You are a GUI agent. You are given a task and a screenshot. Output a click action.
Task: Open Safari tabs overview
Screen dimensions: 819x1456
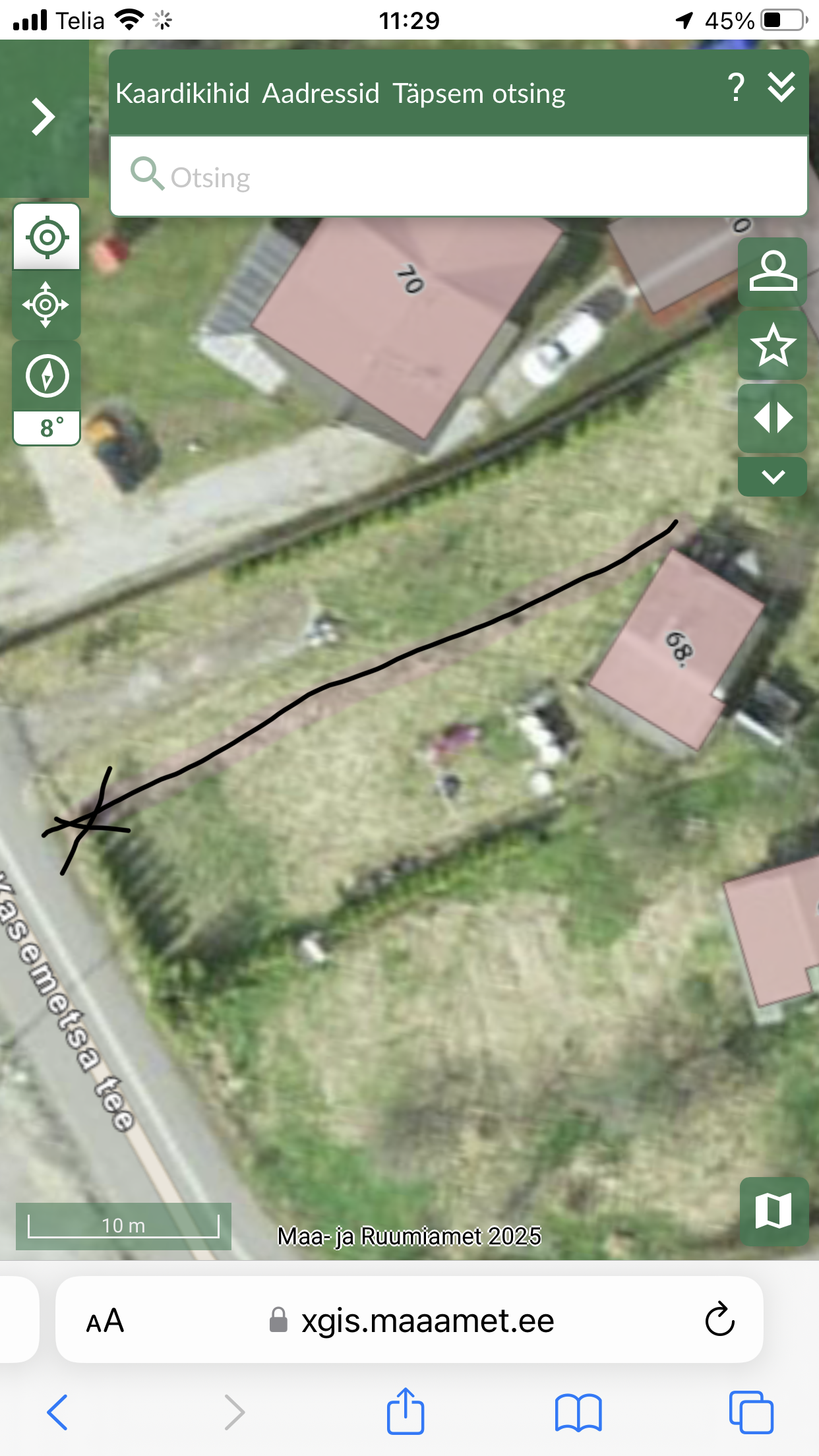click(x=751, y=1412)
